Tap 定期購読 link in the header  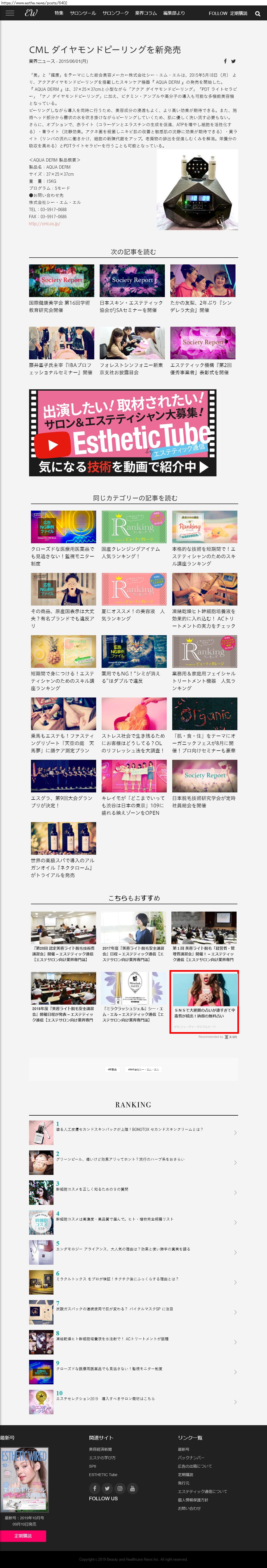(x=238, y=13)
